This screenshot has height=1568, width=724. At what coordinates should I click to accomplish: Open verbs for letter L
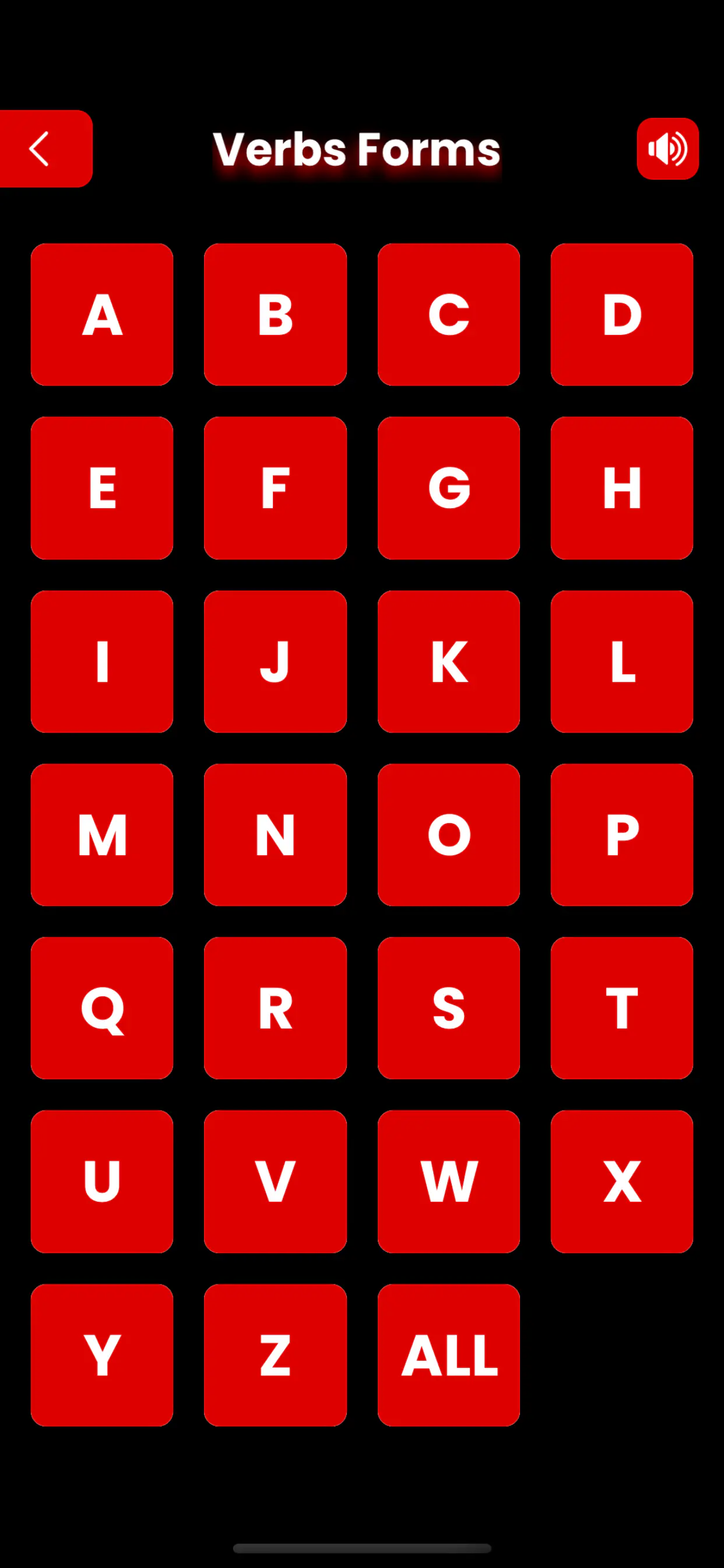click(621, 661)
